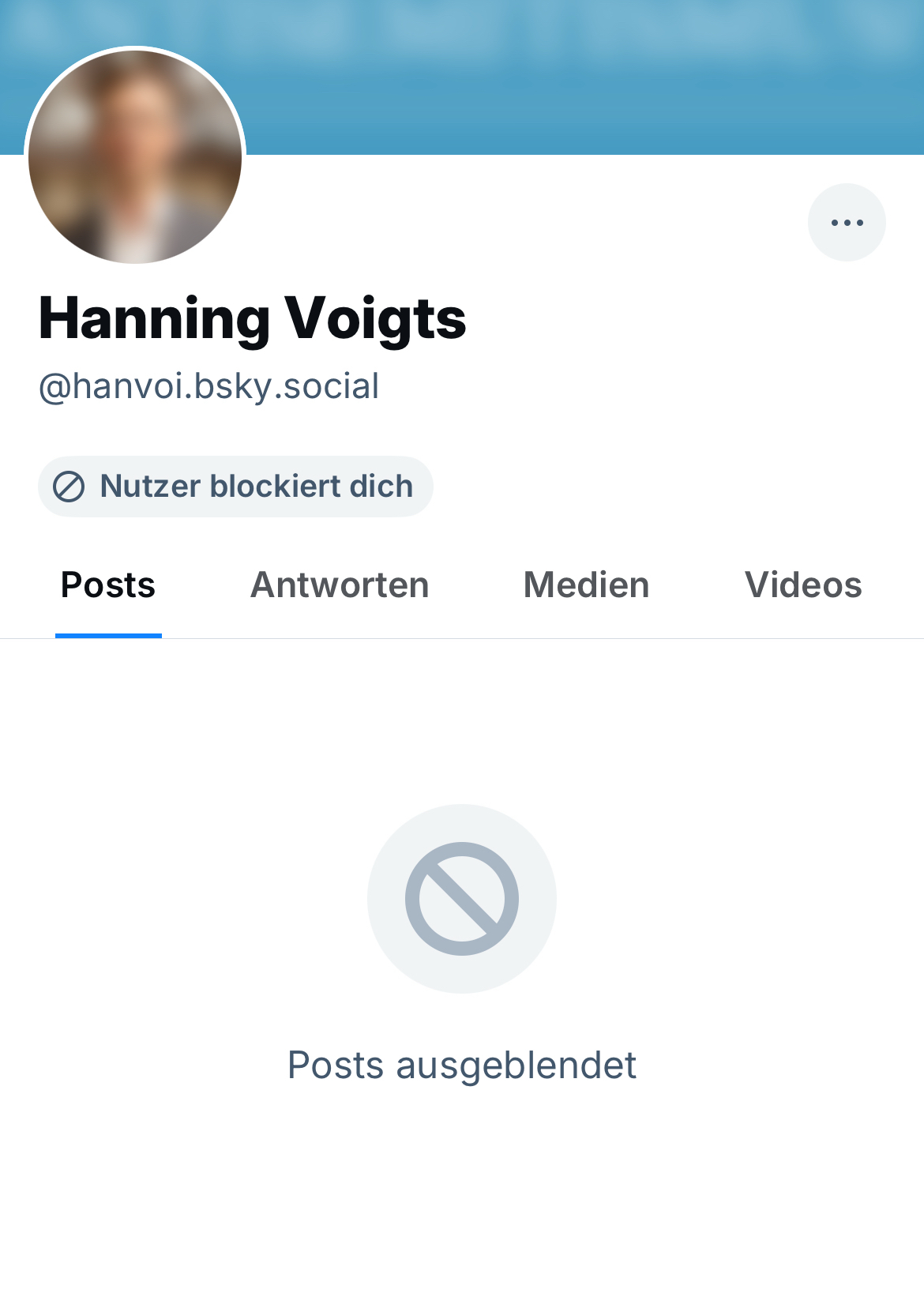
Task: Switch to the Videos tab
Action: pos(803,585)
